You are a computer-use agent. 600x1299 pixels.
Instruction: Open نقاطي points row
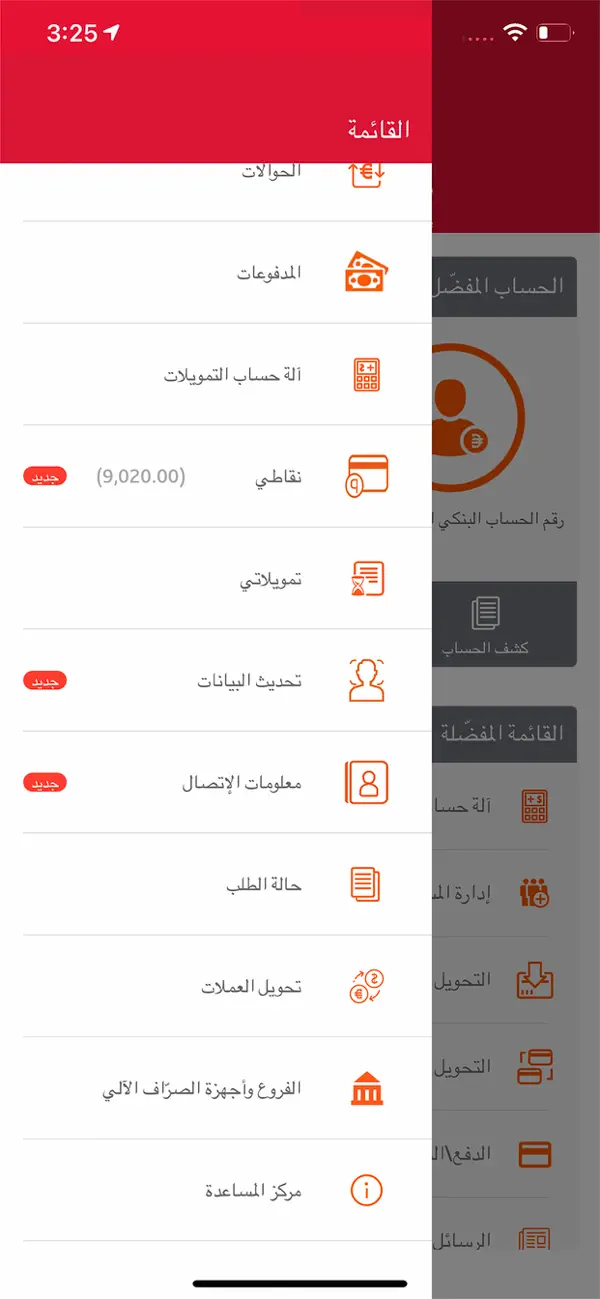(216, 477)
